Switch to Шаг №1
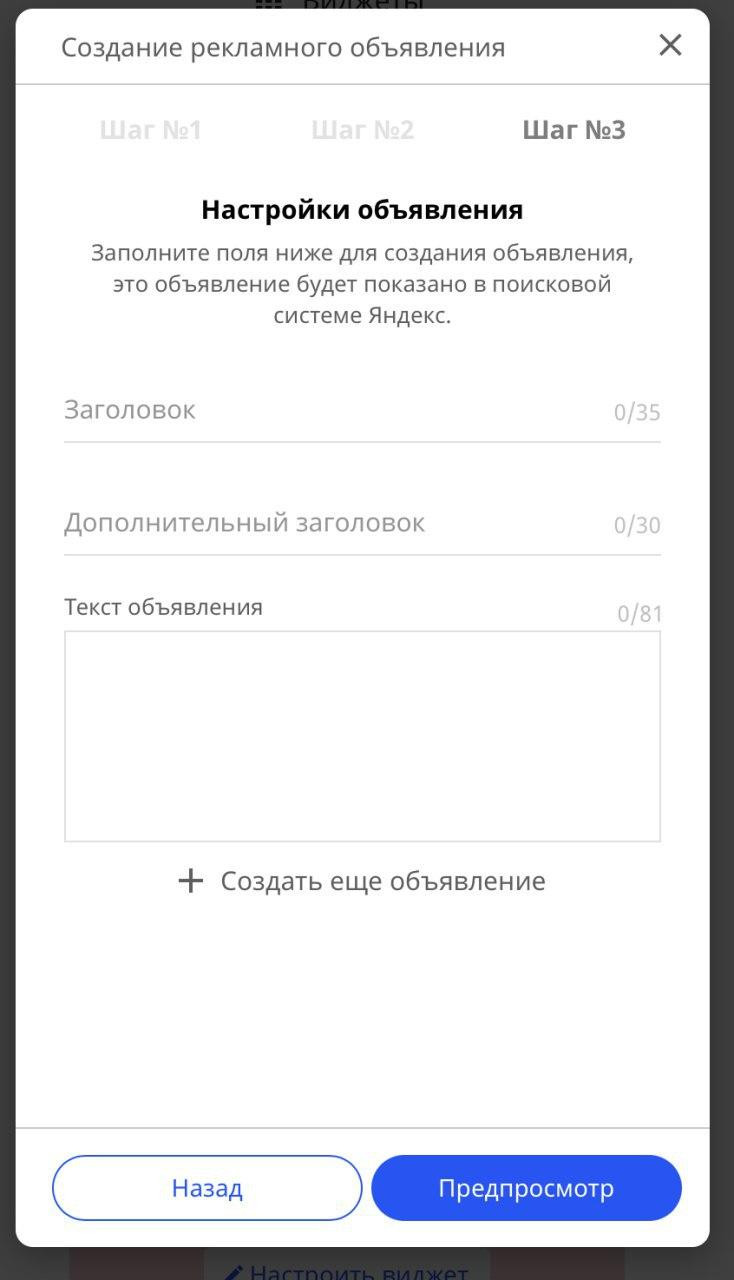 point(151,130)
